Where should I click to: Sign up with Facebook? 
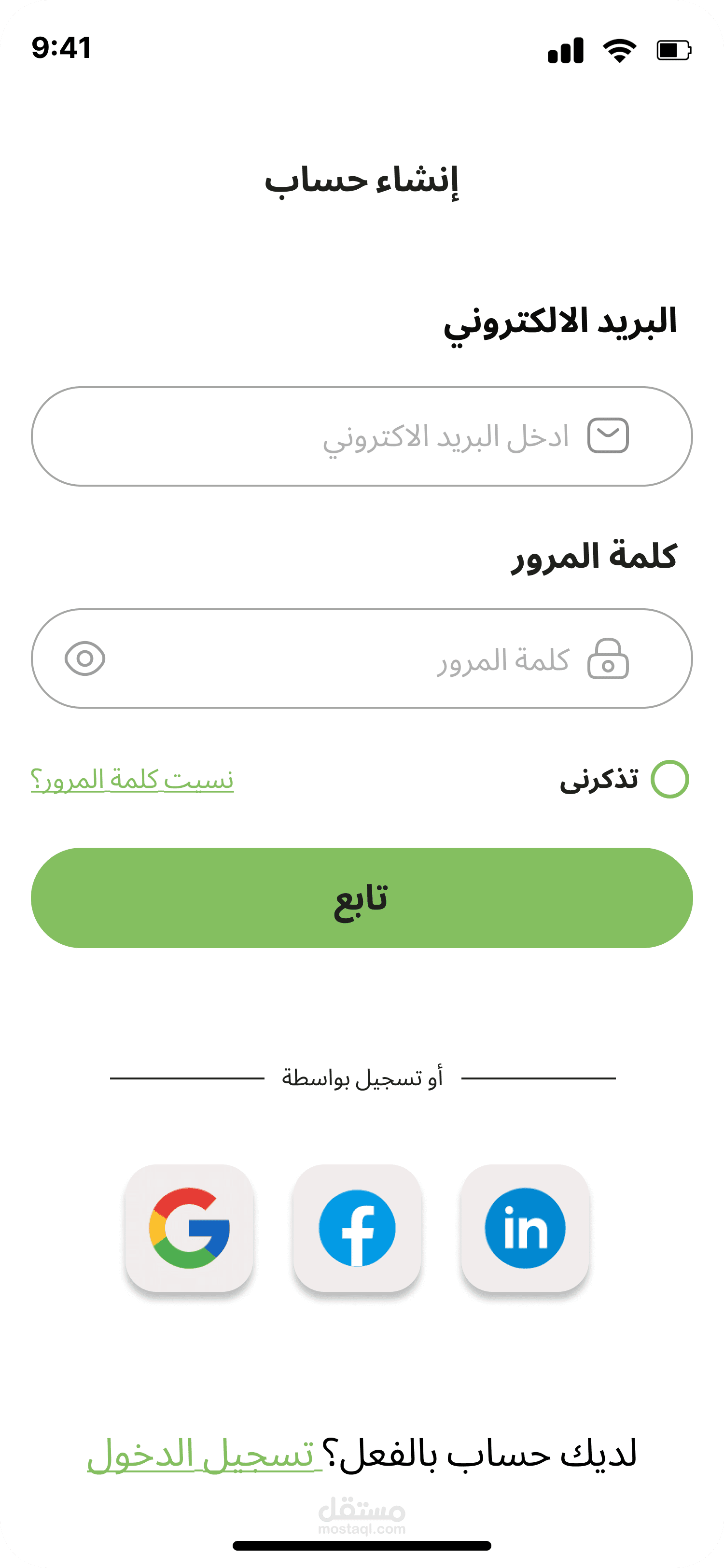[357, 1228]
